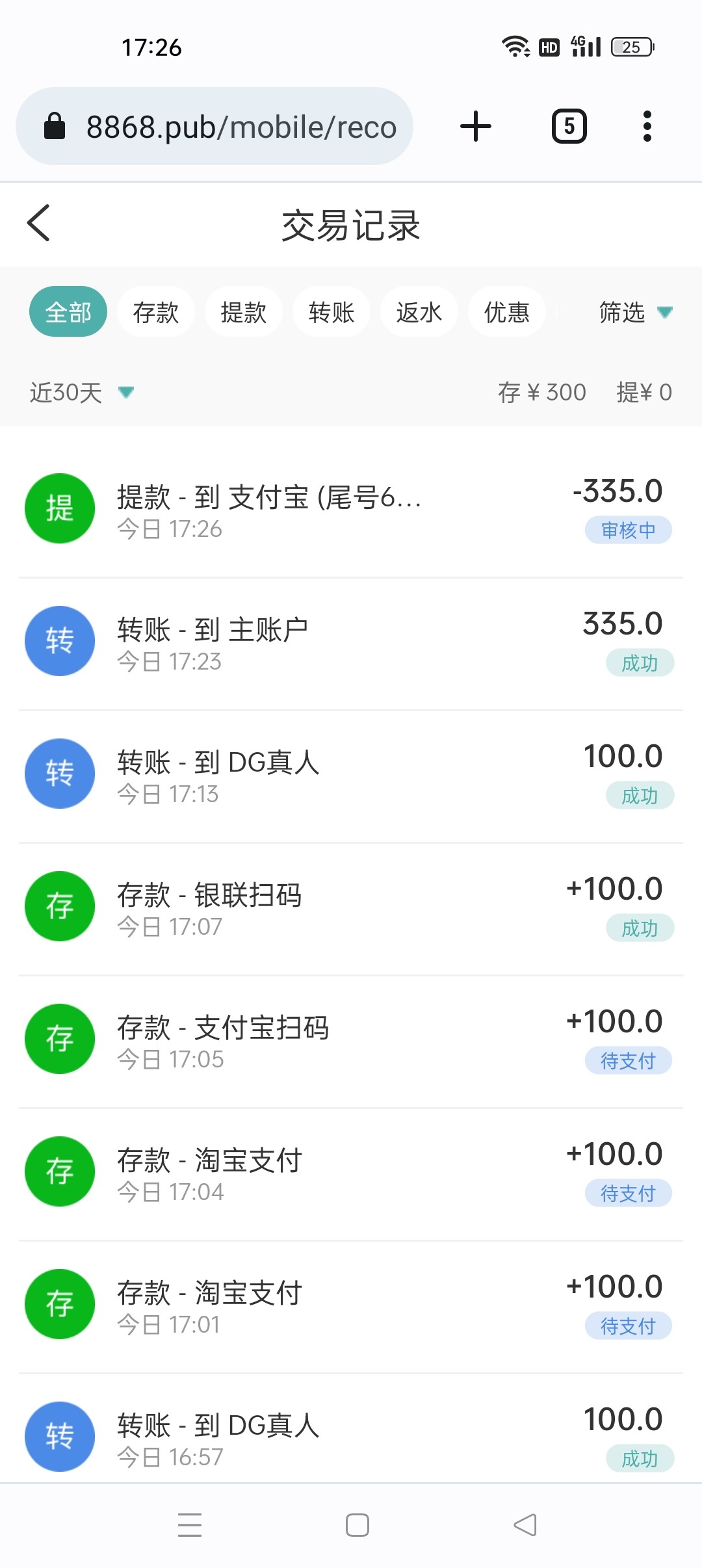Select the 转账 category tab

[331, 312]
